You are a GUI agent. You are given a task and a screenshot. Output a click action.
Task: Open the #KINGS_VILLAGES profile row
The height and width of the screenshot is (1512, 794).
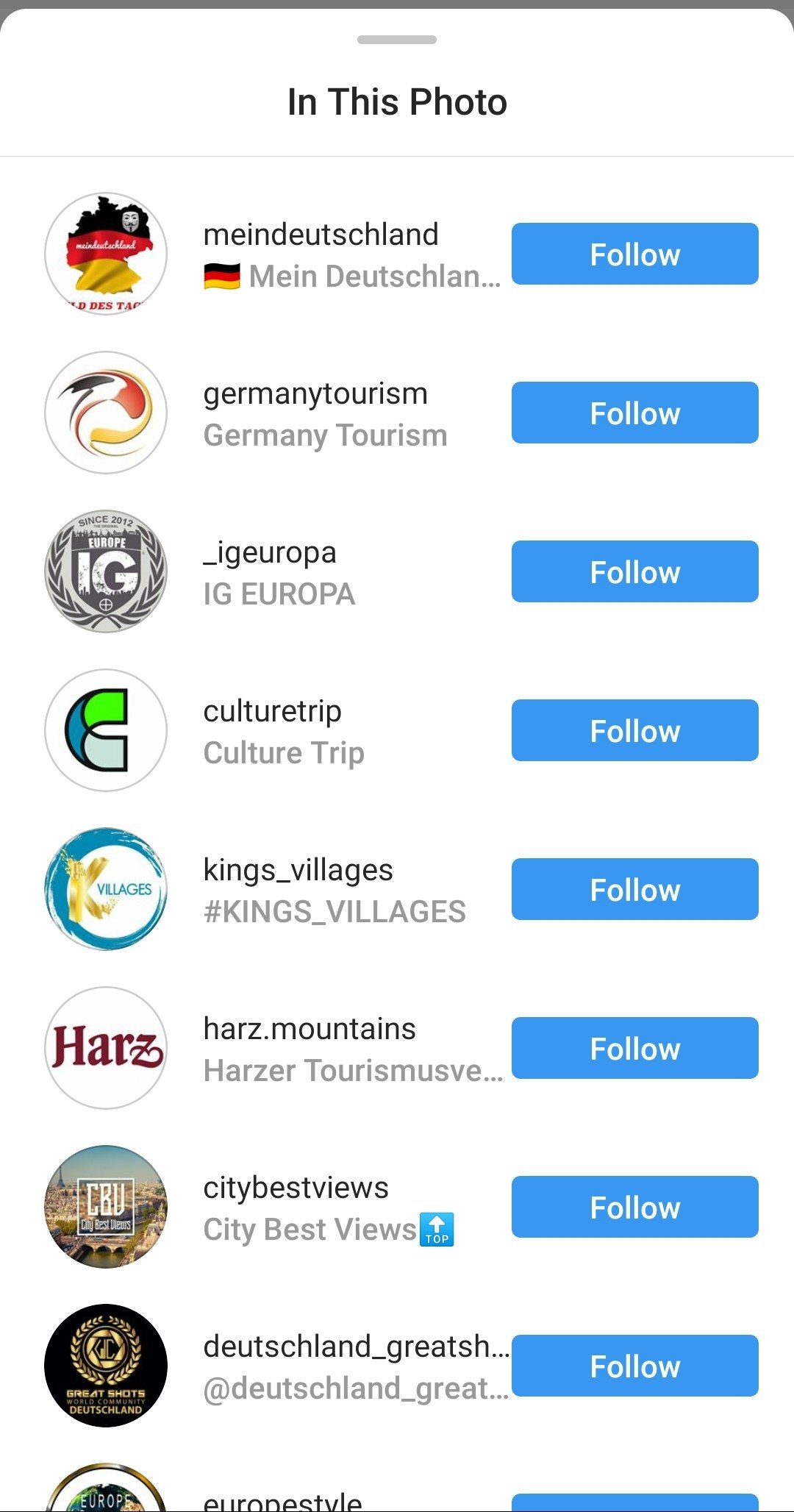272,889
